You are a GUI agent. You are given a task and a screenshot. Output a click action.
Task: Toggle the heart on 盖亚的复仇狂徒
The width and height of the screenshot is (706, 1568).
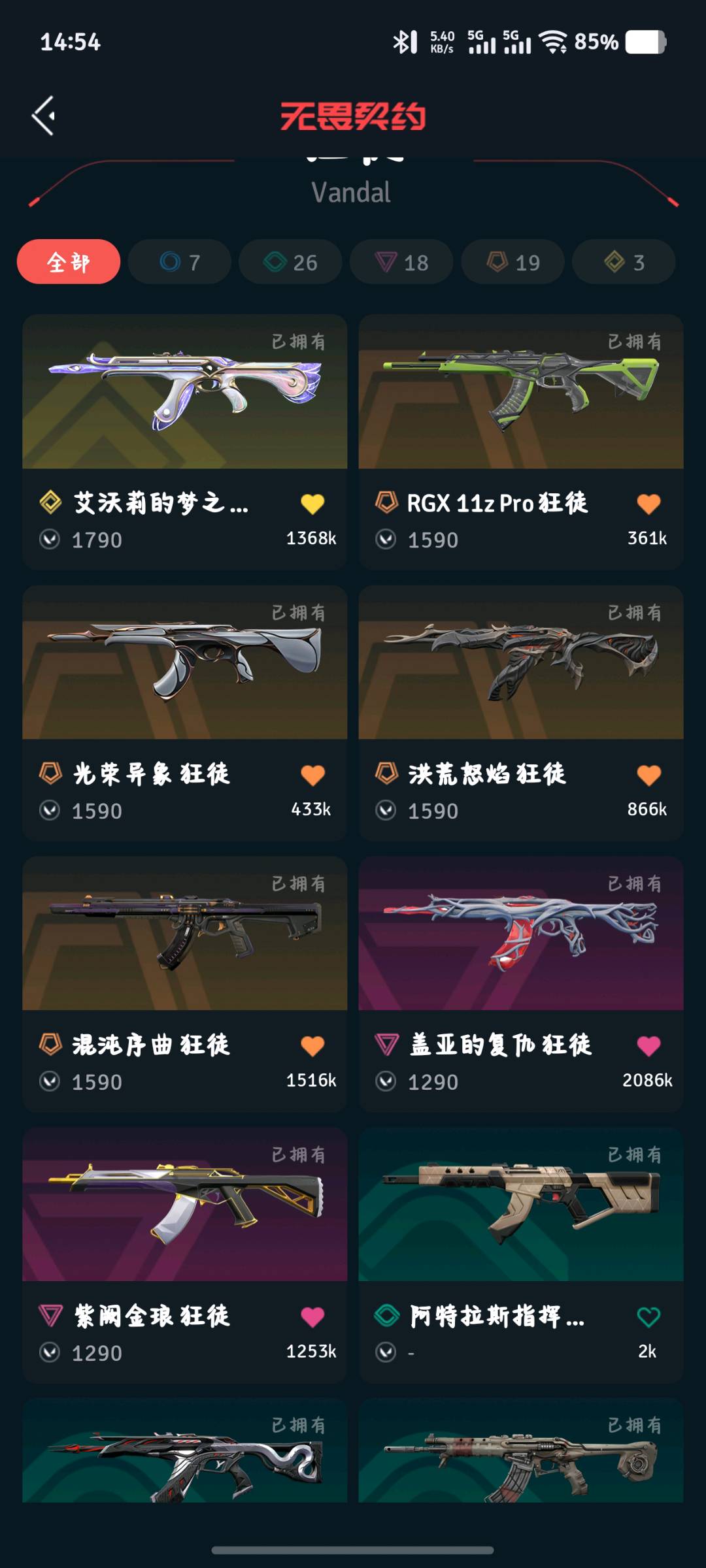(x=648, y=1046)
